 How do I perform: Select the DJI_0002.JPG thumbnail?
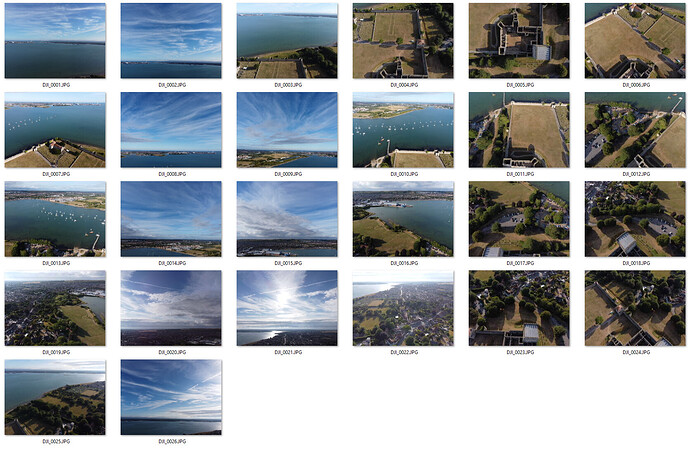tap(171, 40)
